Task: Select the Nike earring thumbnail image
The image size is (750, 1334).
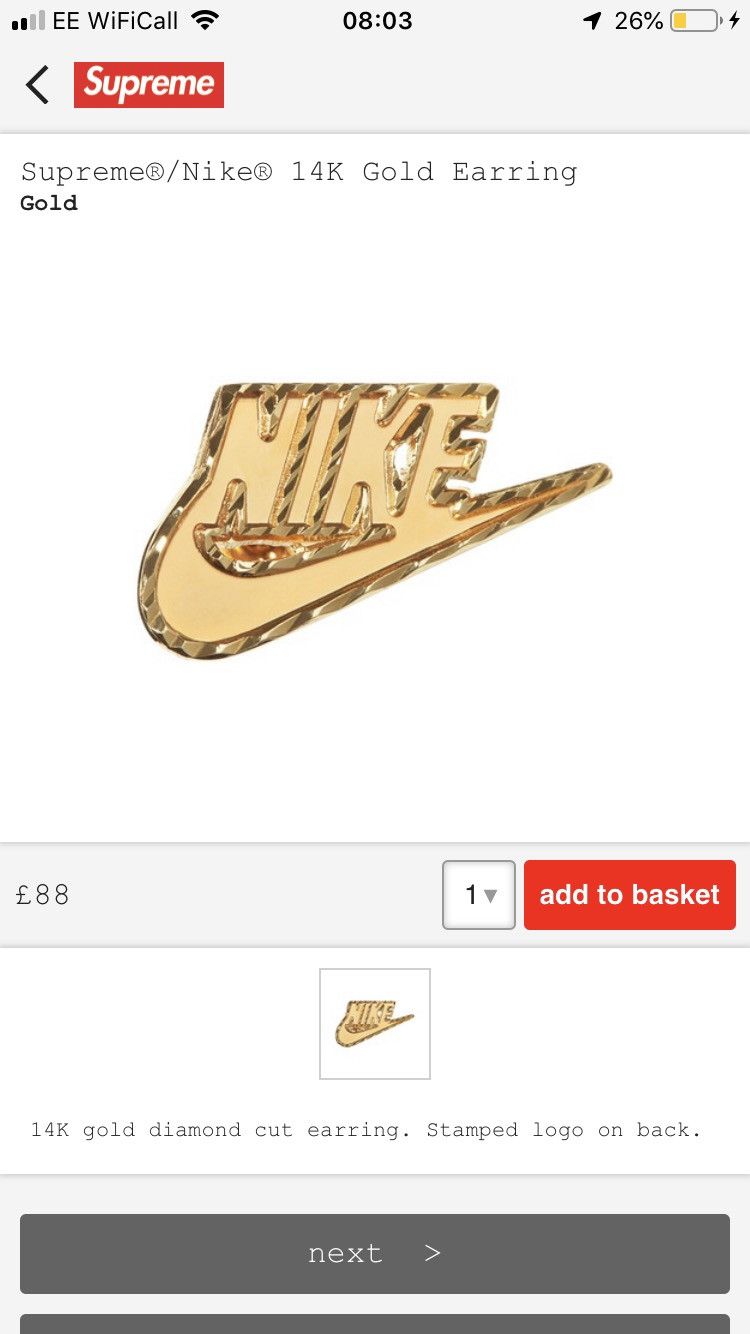Action: pos(375,1024)
